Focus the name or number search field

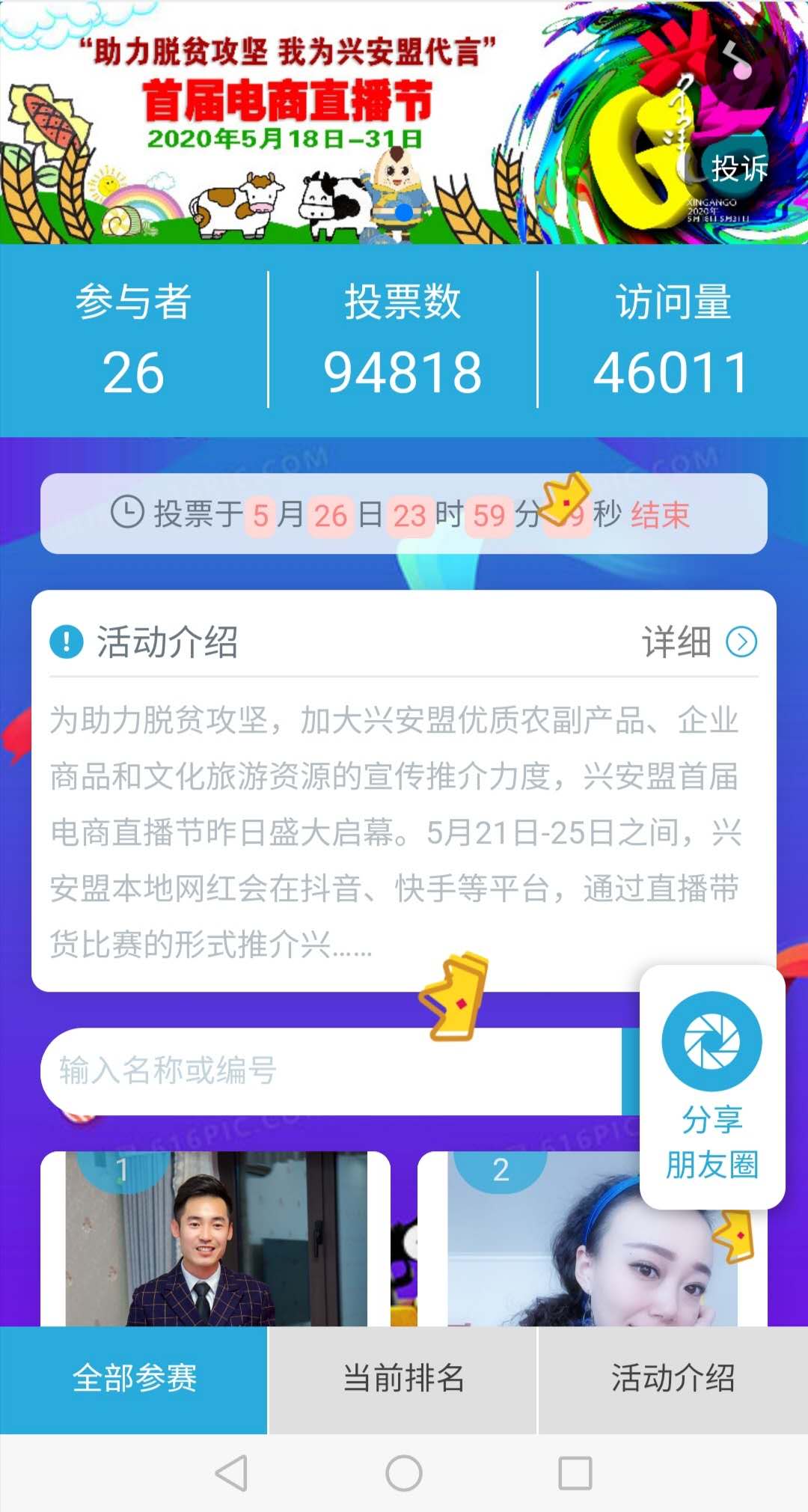(x=331, y=1071)
